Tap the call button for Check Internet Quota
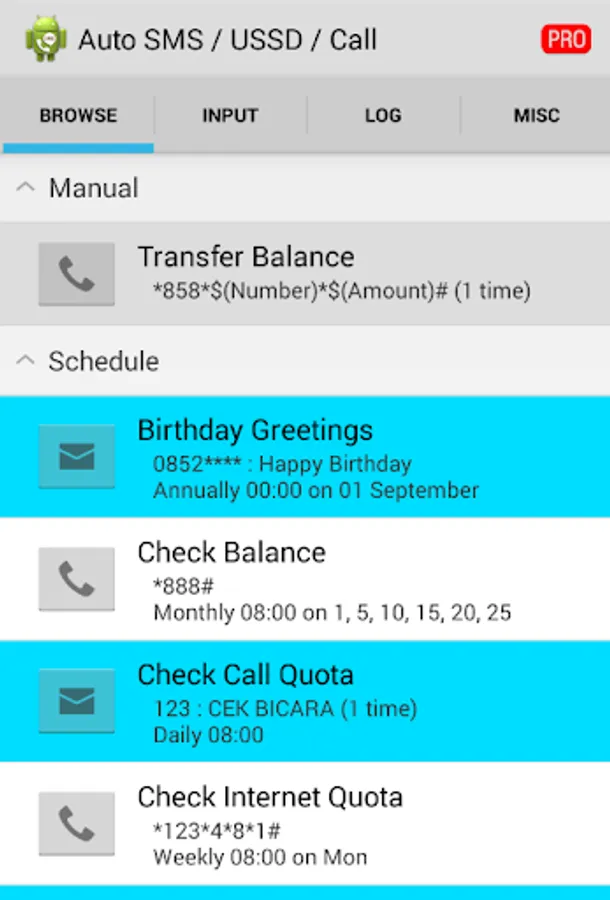The image size is (610, 900). pos(77,823)
